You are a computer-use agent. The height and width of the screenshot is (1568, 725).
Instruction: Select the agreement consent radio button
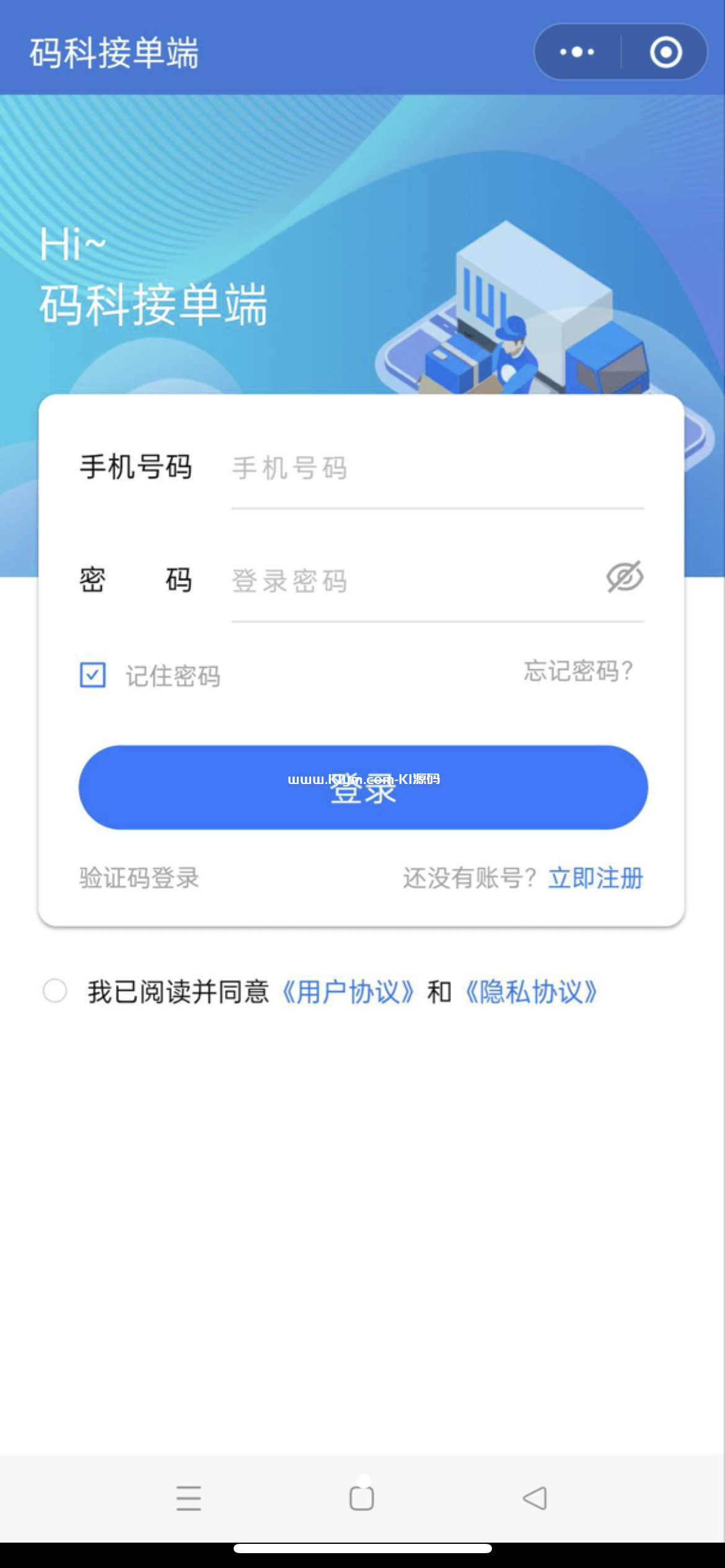click(x=55, y=991)
